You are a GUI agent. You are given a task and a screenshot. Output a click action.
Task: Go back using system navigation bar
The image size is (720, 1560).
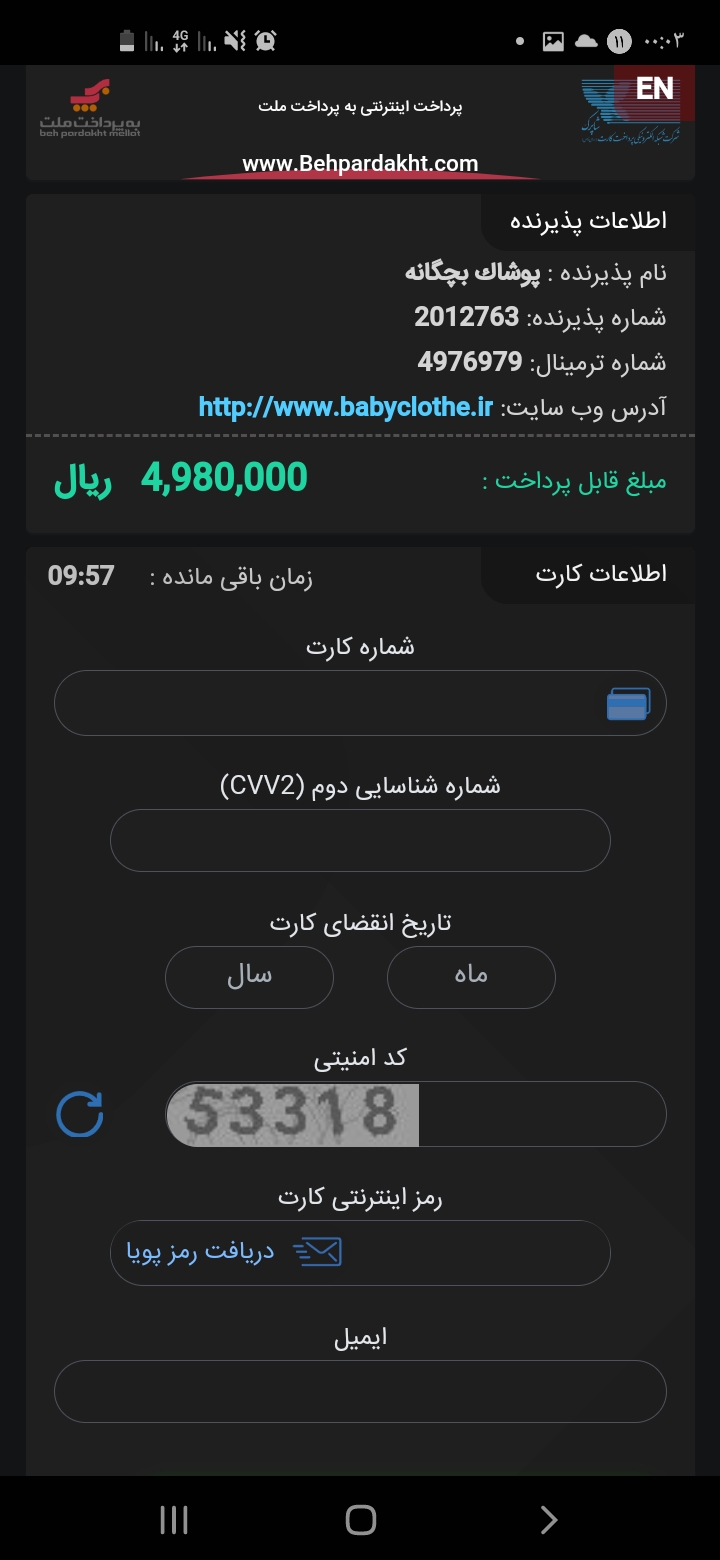[x=548, y=1520]
